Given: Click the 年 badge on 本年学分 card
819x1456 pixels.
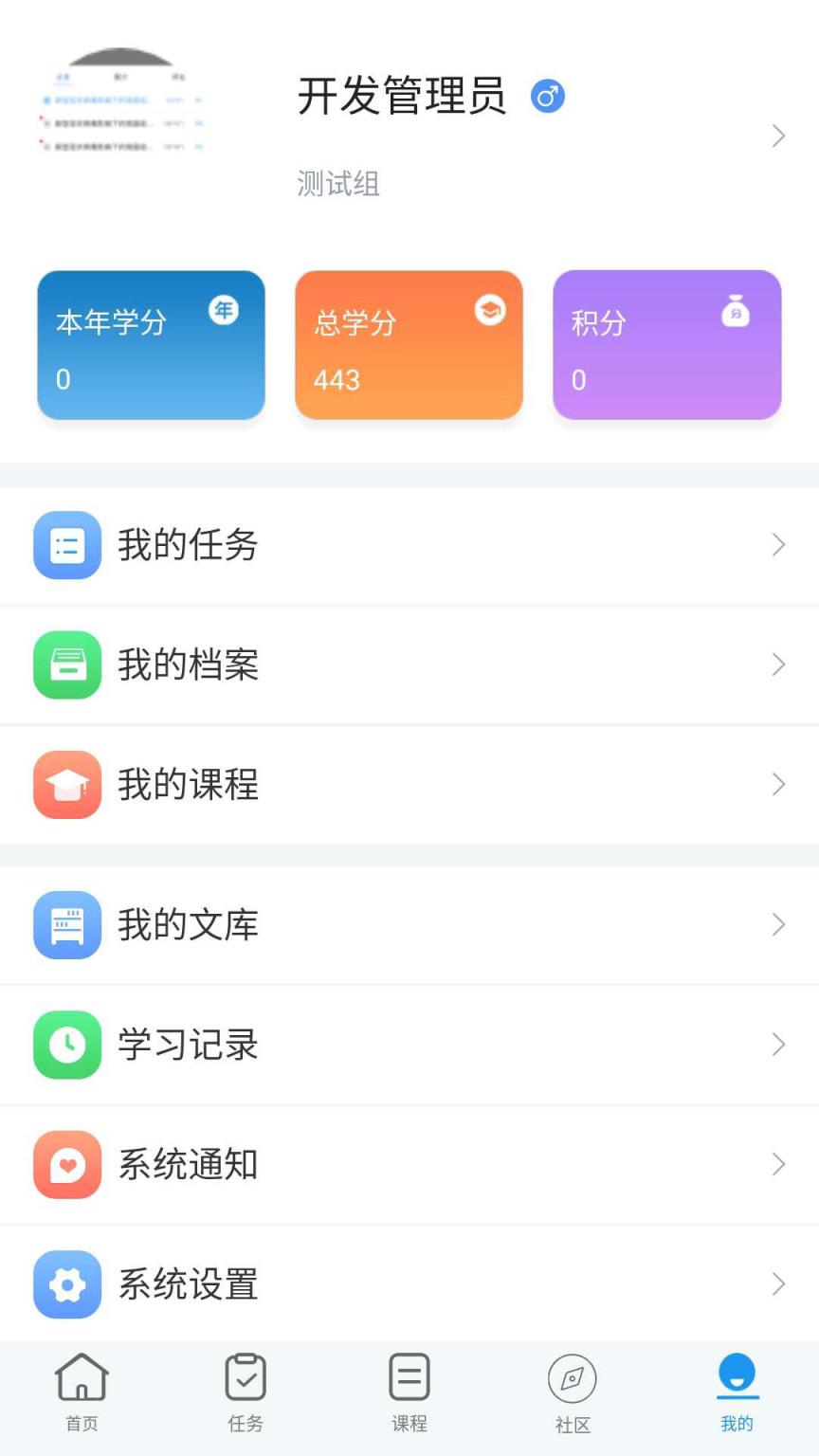Looking at the screenshot, I should pyautogui.click(x=225, y=310).
